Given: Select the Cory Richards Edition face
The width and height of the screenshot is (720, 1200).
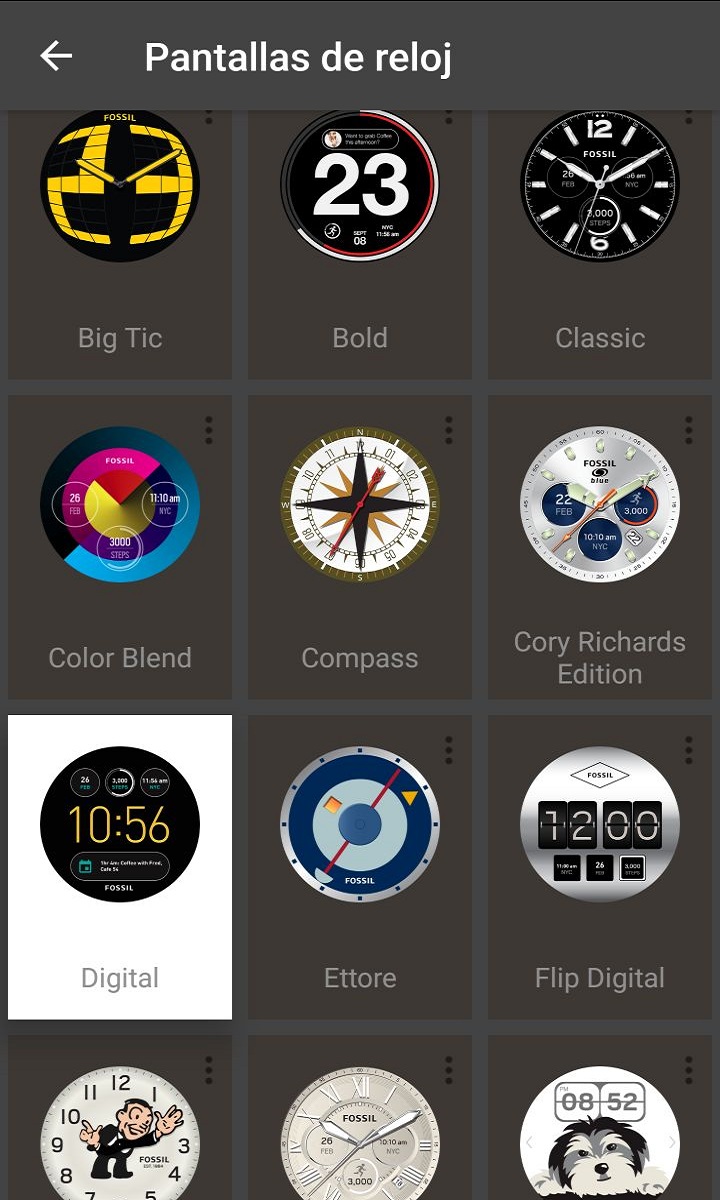Looking at the screenshot, I should click(x=600, y=547).
